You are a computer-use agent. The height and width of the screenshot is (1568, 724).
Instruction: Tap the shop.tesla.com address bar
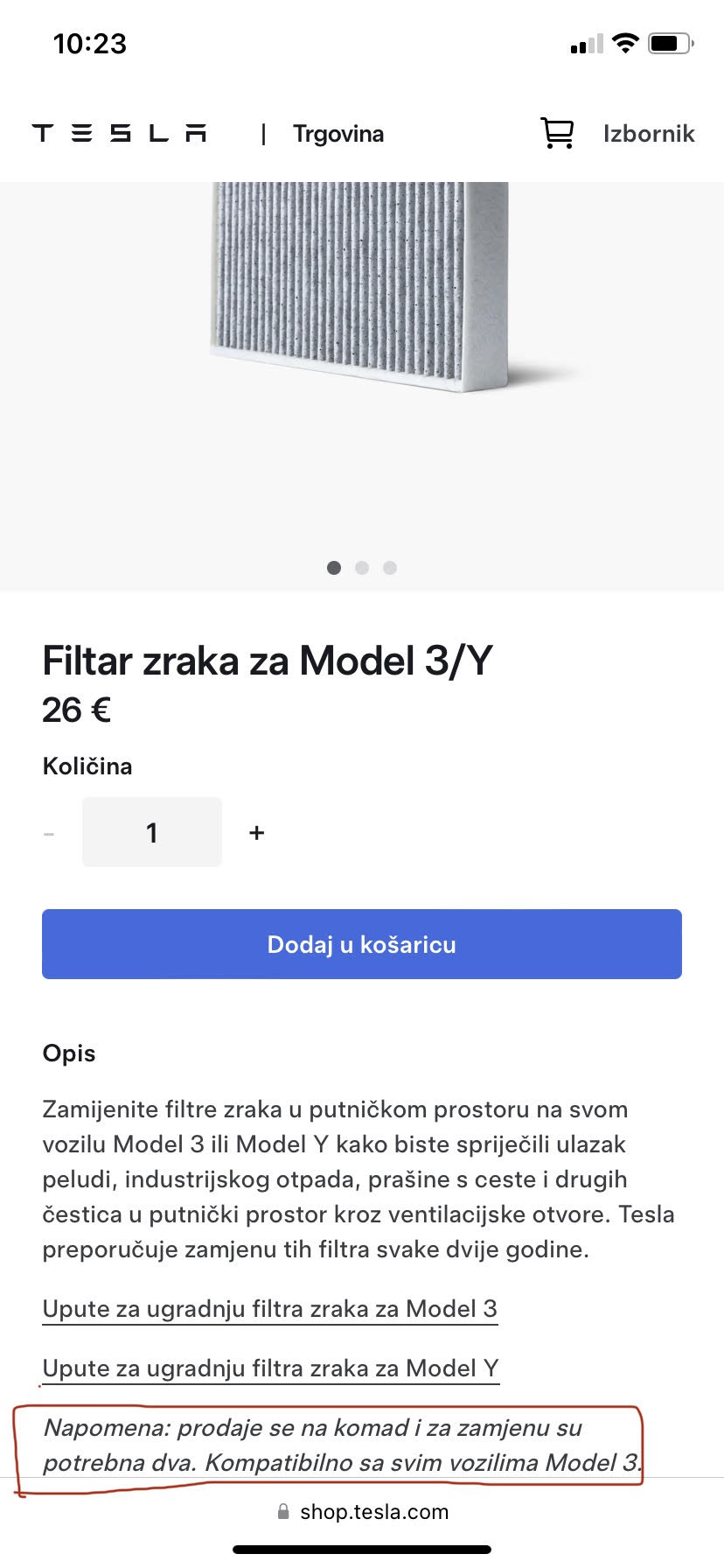[362, 1511]
